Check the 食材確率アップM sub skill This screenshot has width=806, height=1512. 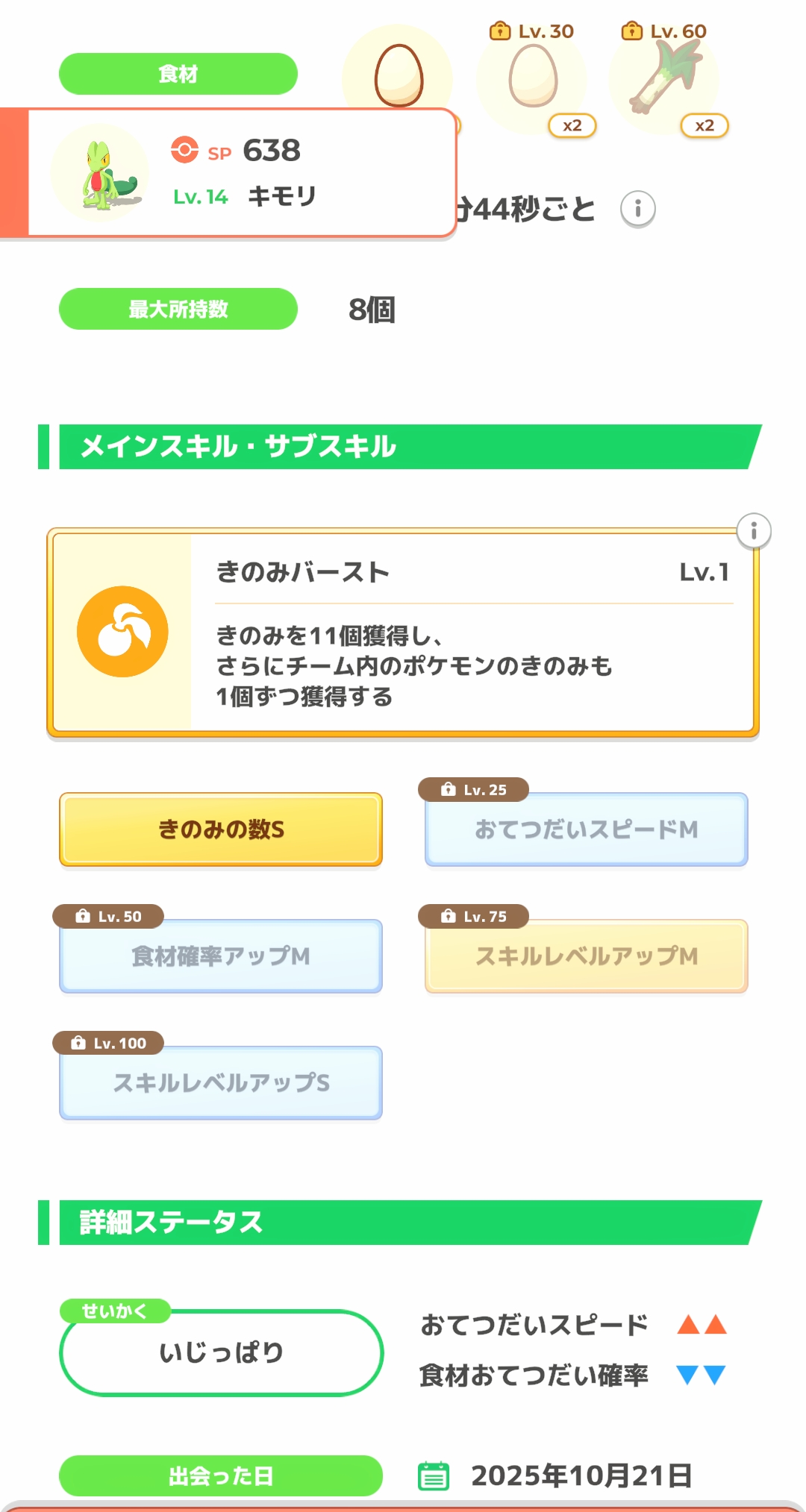click(x=221, y=956)
